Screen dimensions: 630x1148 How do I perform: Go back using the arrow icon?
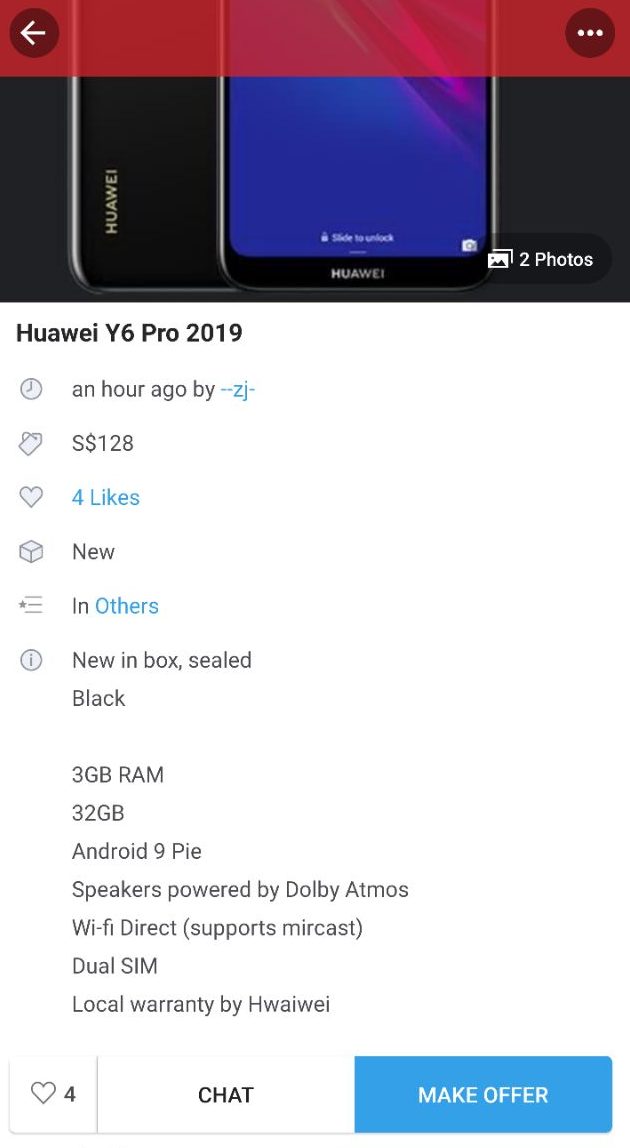point(34,33)
